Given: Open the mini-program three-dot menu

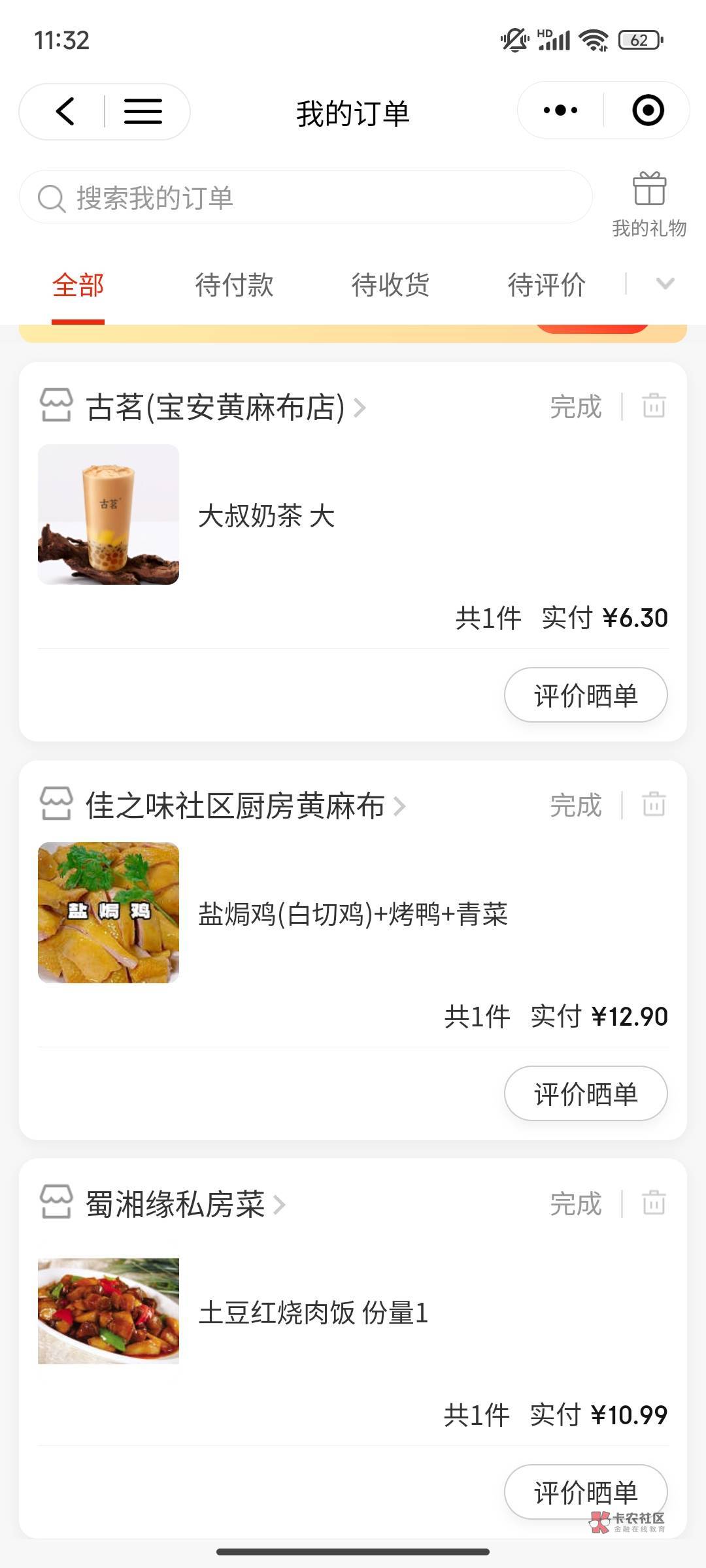Looking at the screenshot, I should point(560,110).
